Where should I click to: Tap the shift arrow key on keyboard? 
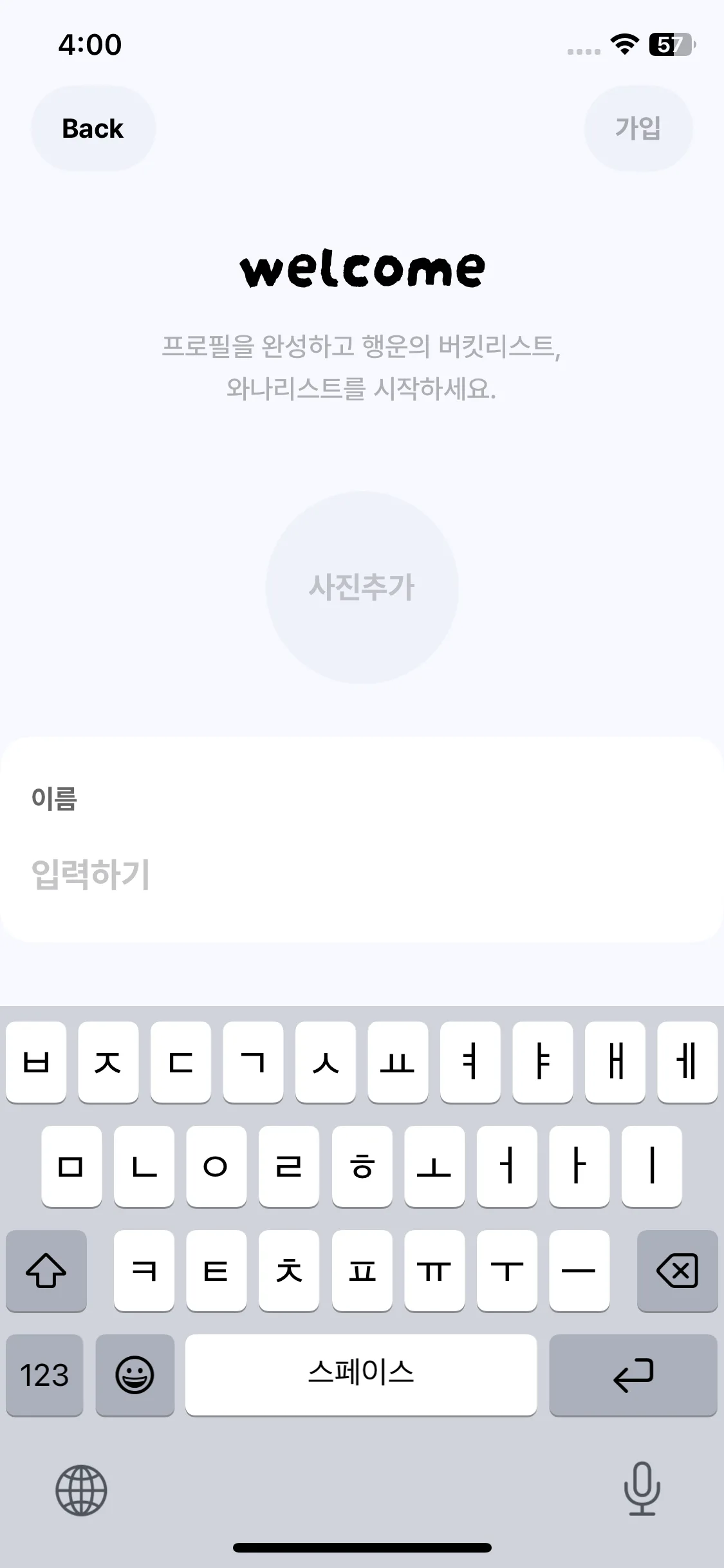point(46,1271)
